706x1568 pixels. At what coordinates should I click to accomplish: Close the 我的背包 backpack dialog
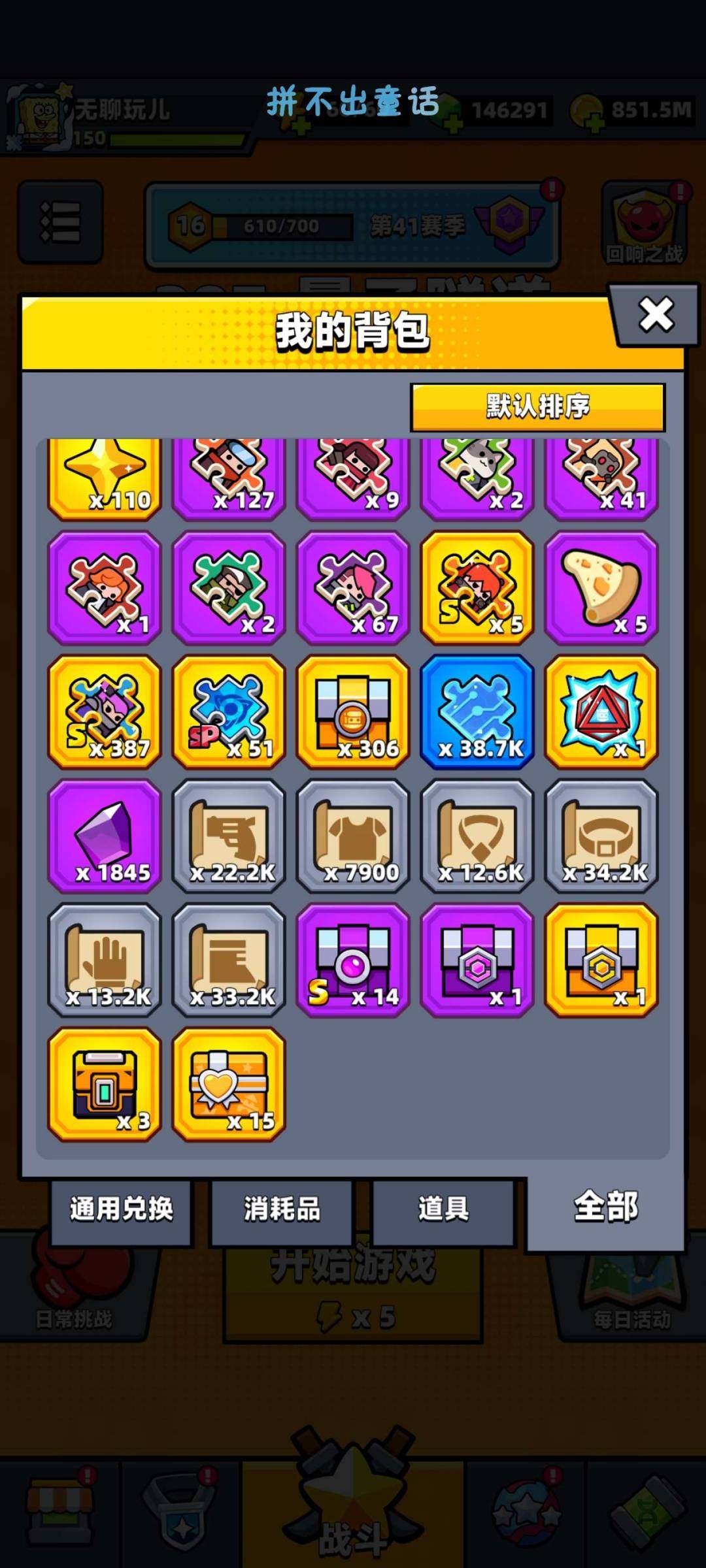[656, 315]
